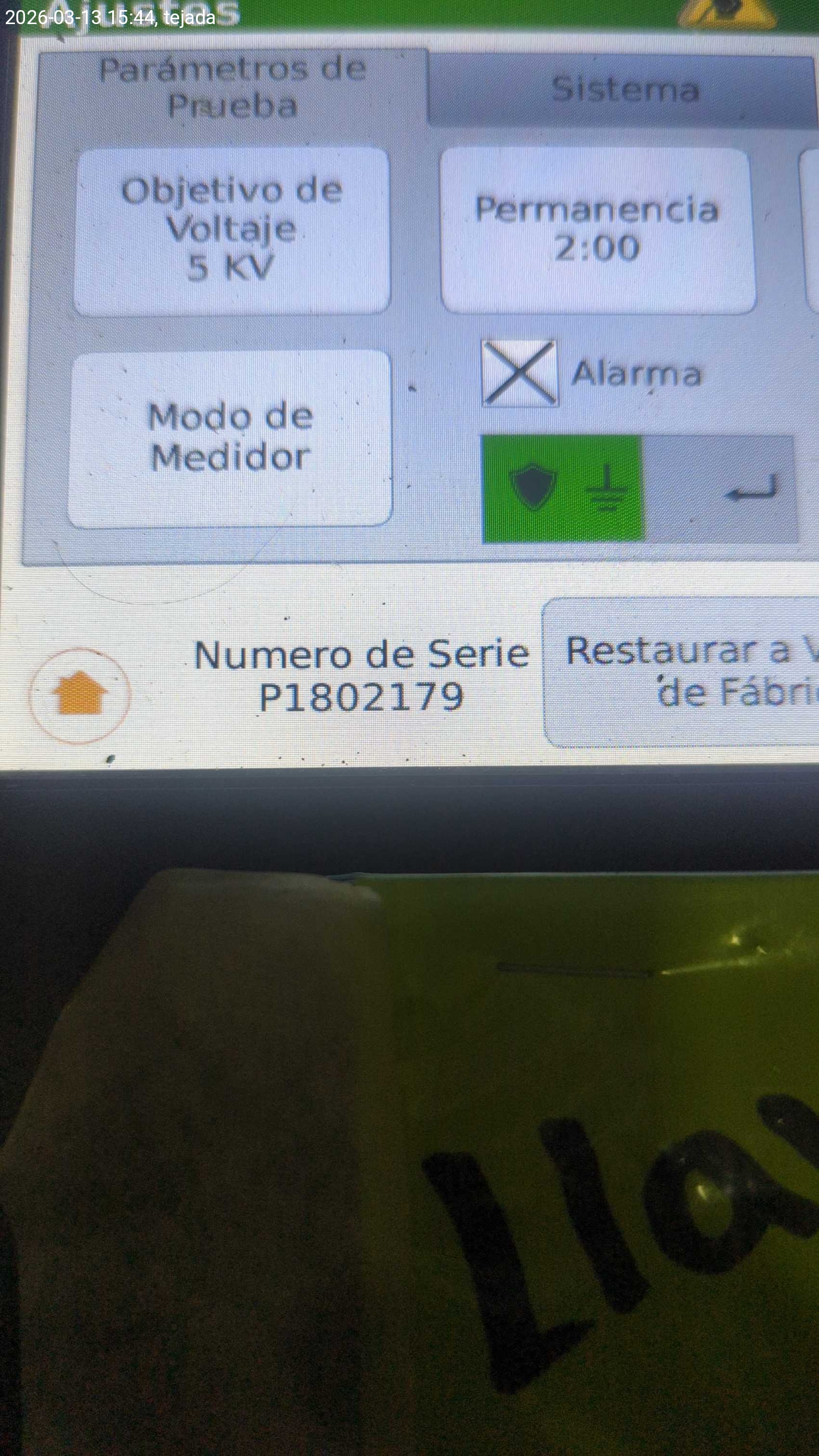Viewport: 819px width, 1456px height.
Task: Toggle the Alarma checkbox
Action: (519, 373)
